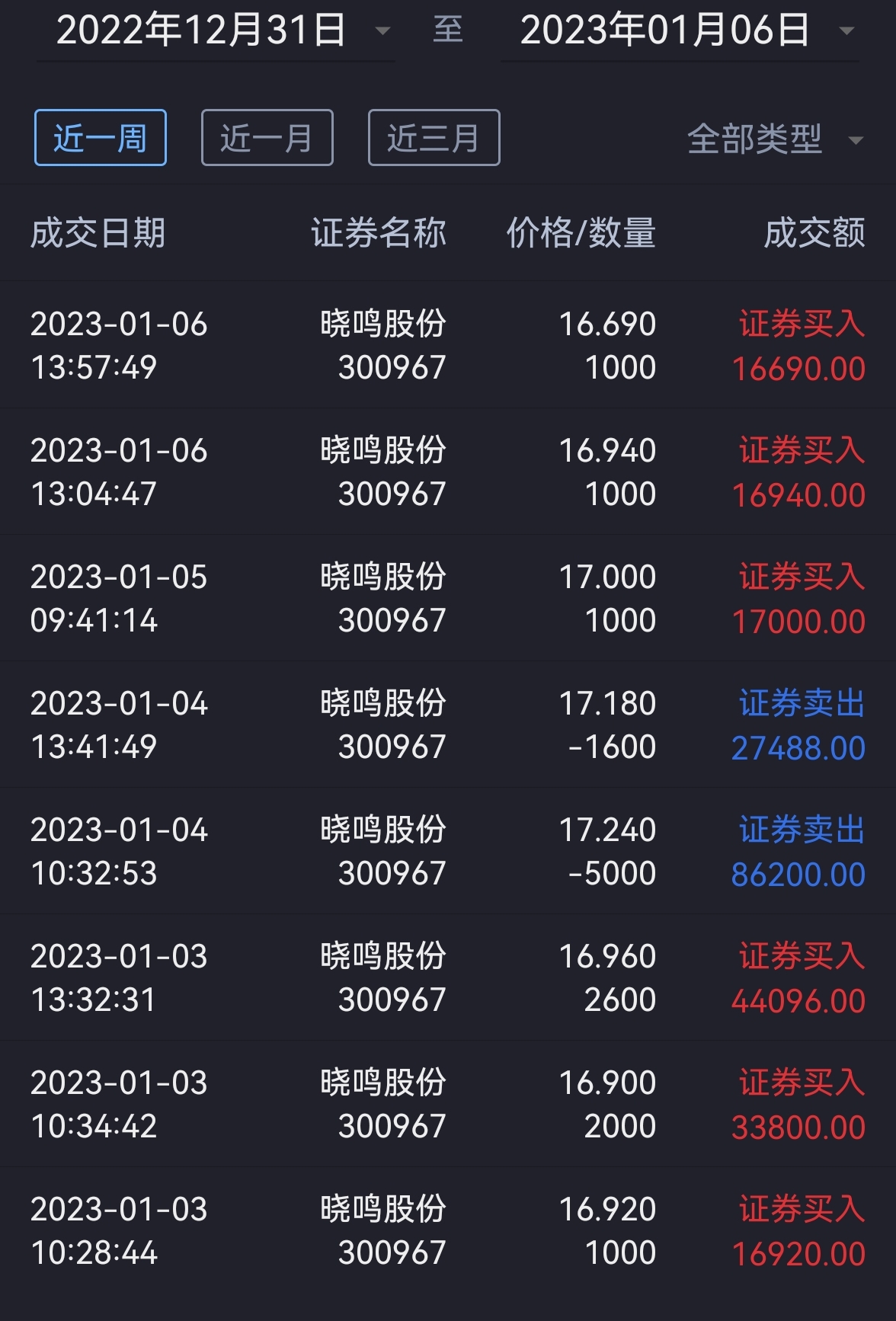Image resolution: width=896 pixels, height=1321 pixels.
Task: Select the sell record dated 2023-01-04 13:41:49
Action: [x=448, y=724]
